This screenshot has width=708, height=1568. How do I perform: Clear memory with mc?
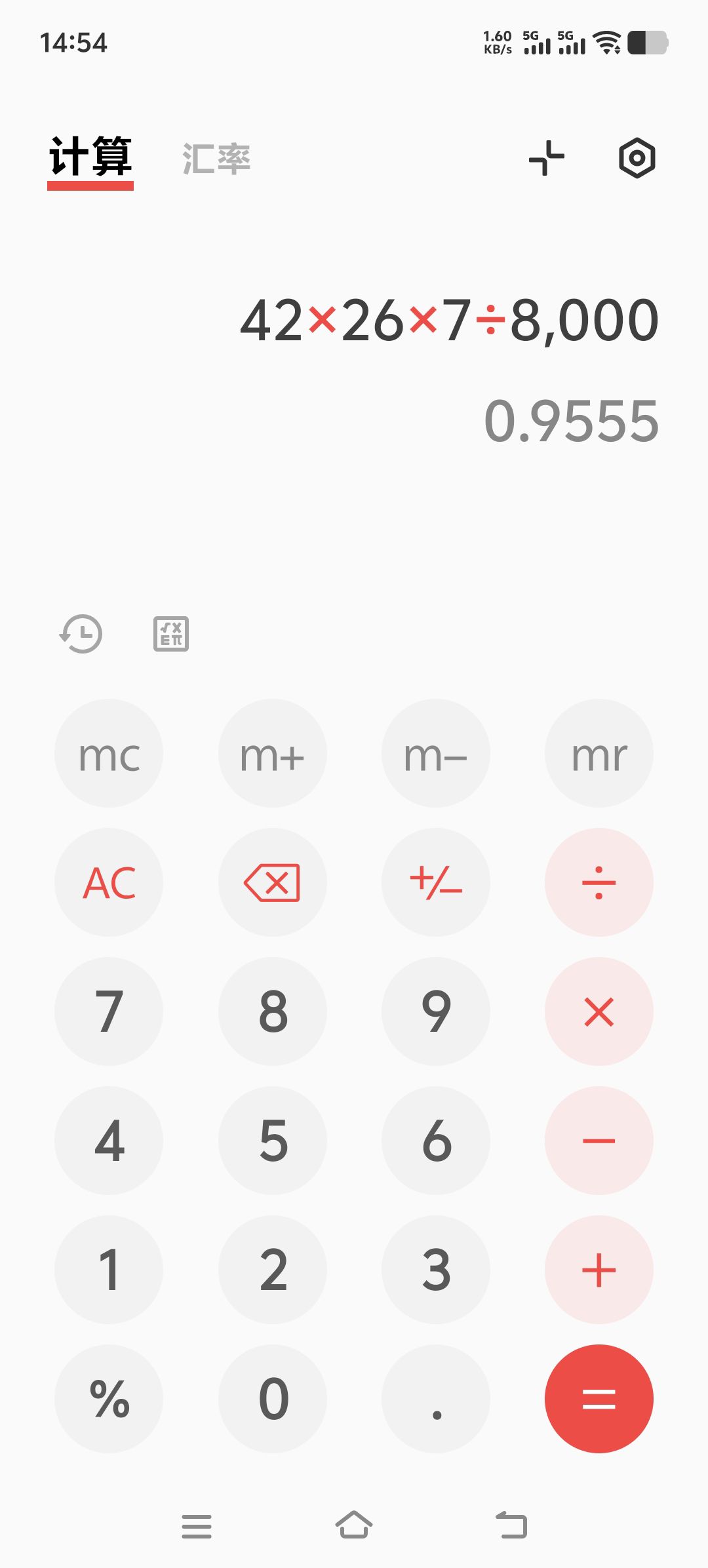click(109, 754)
